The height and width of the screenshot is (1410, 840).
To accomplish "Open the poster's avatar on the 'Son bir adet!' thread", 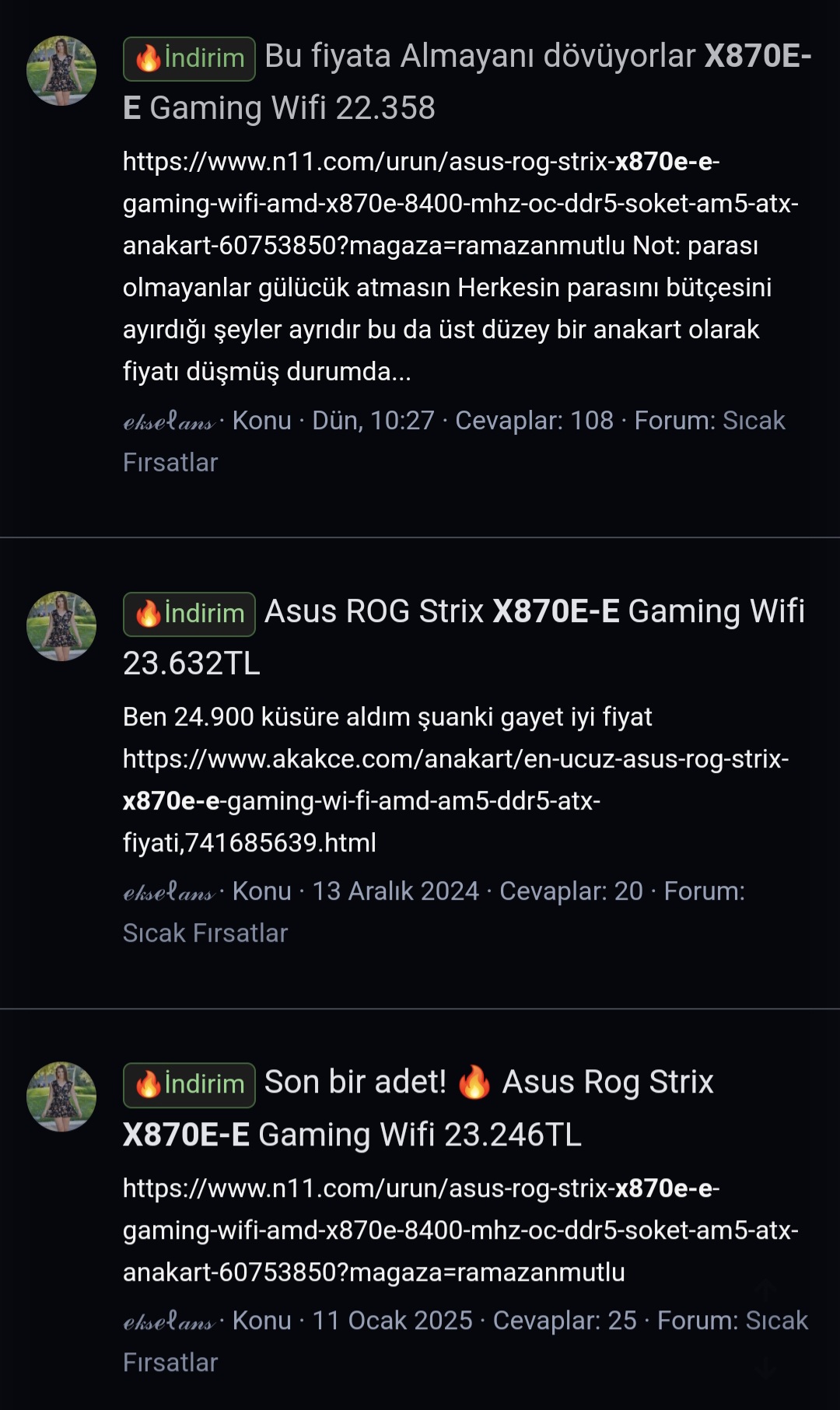I will tap(61, 1097).
